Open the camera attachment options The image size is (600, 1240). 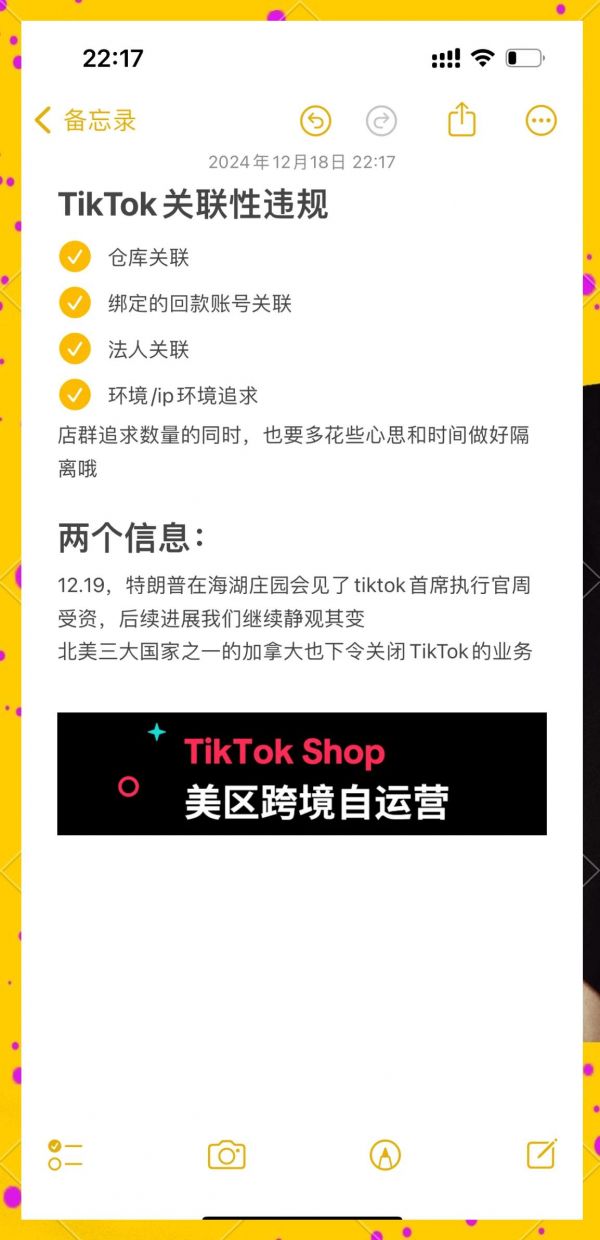pos(227,1155)
